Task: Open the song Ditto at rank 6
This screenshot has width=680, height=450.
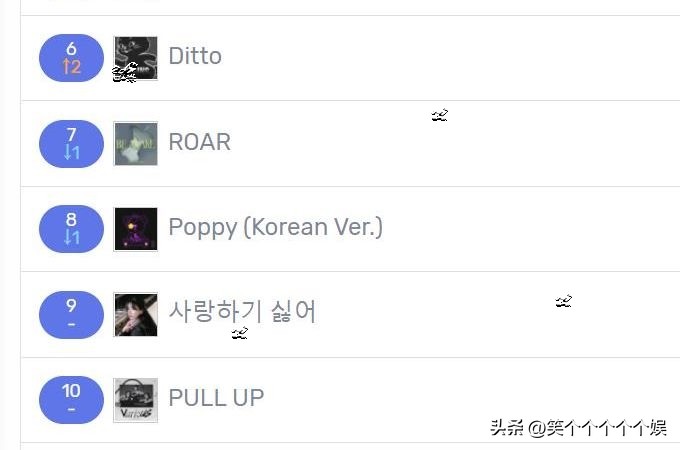Action: (195, 57)
